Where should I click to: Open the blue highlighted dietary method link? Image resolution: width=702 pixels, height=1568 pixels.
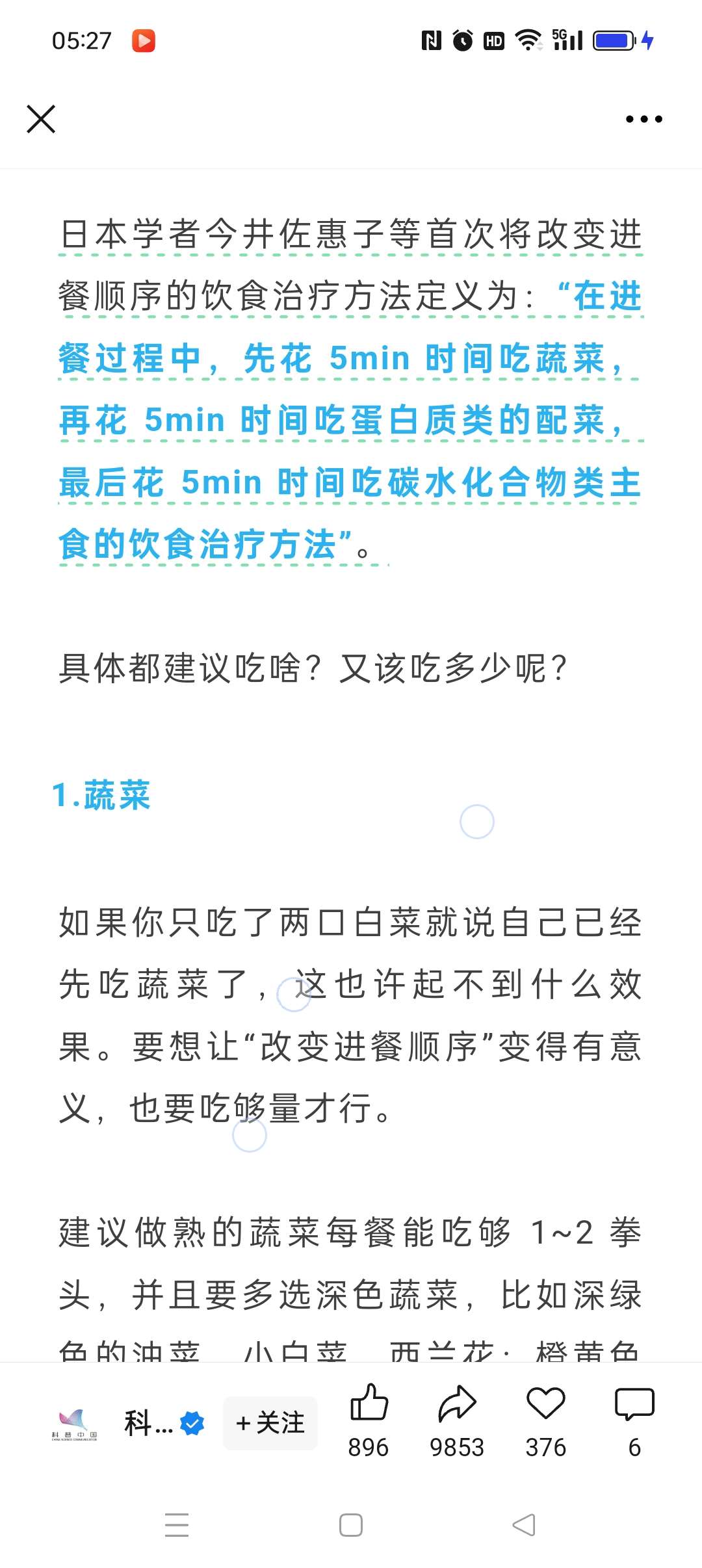(x=351, y=419)
